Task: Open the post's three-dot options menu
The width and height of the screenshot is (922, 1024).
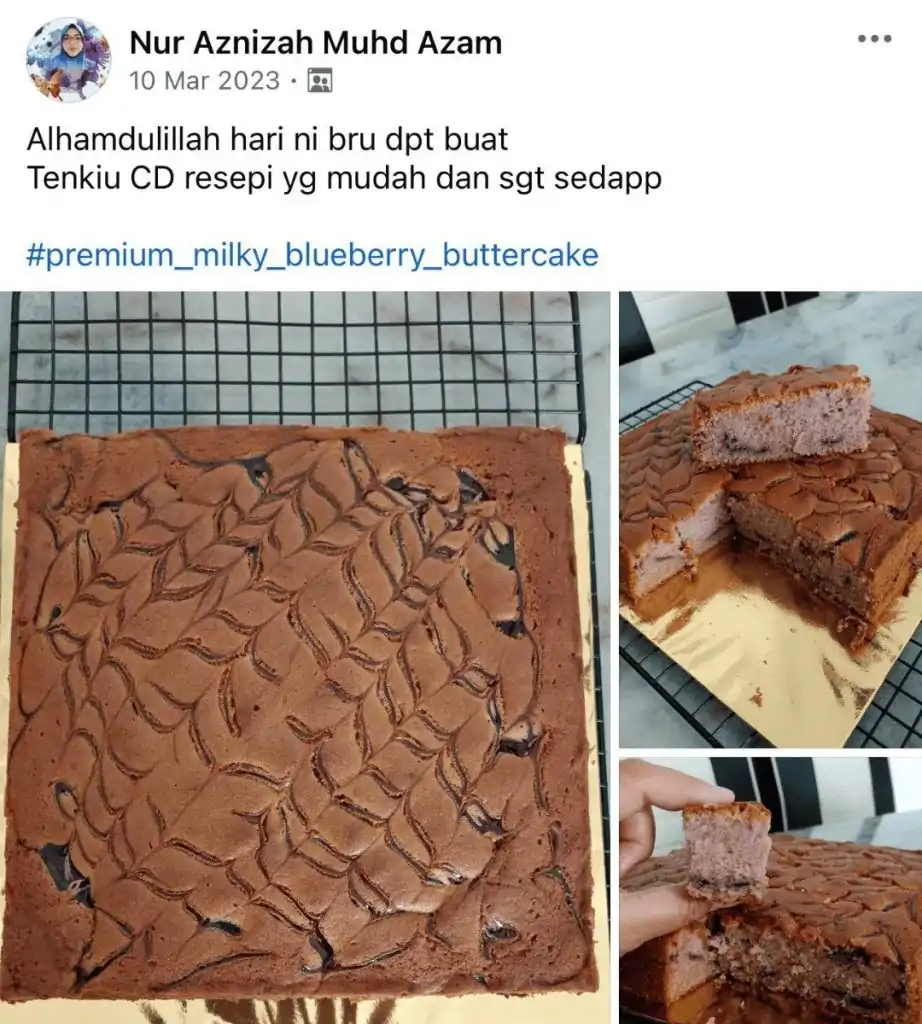Action: pyautogui.click(x=874, y=39)
